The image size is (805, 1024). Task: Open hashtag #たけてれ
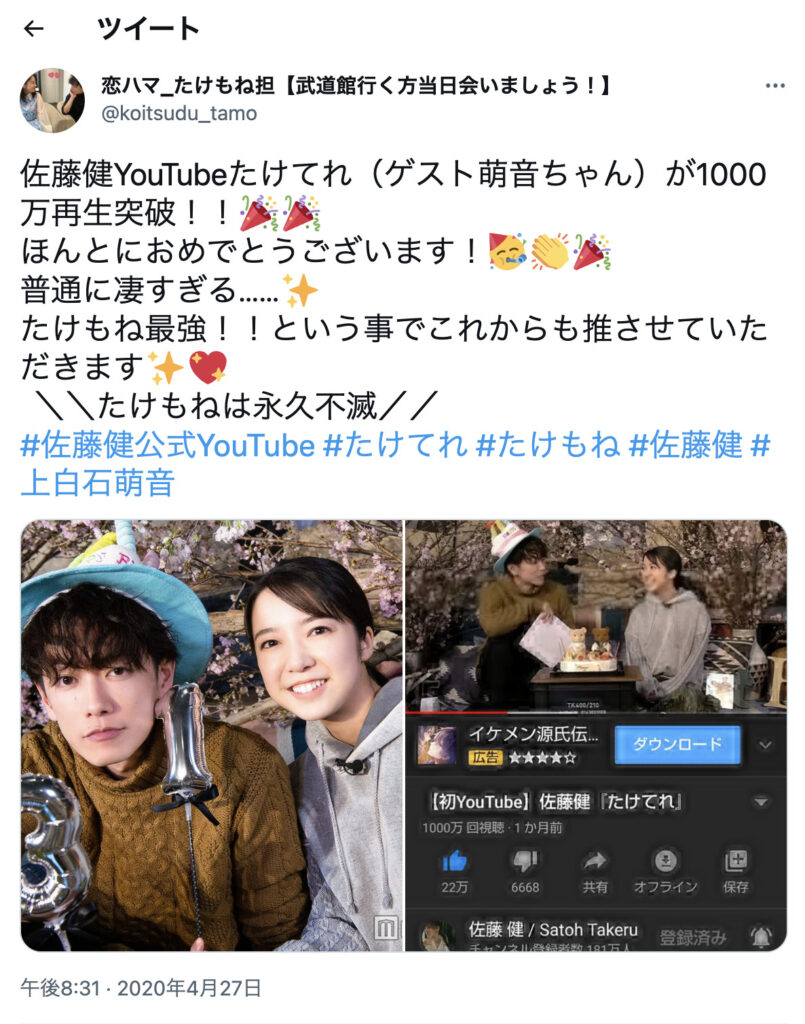395,446
